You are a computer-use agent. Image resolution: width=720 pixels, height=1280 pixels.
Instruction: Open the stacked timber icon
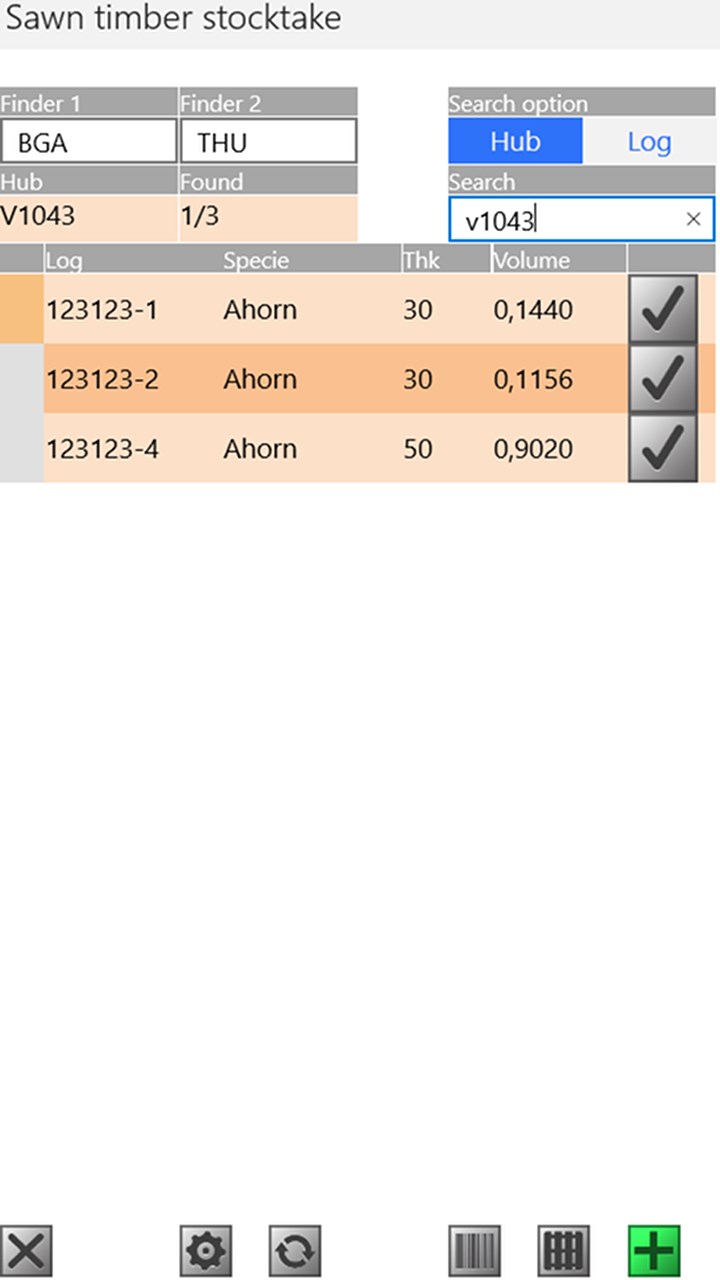(564, 1251)
